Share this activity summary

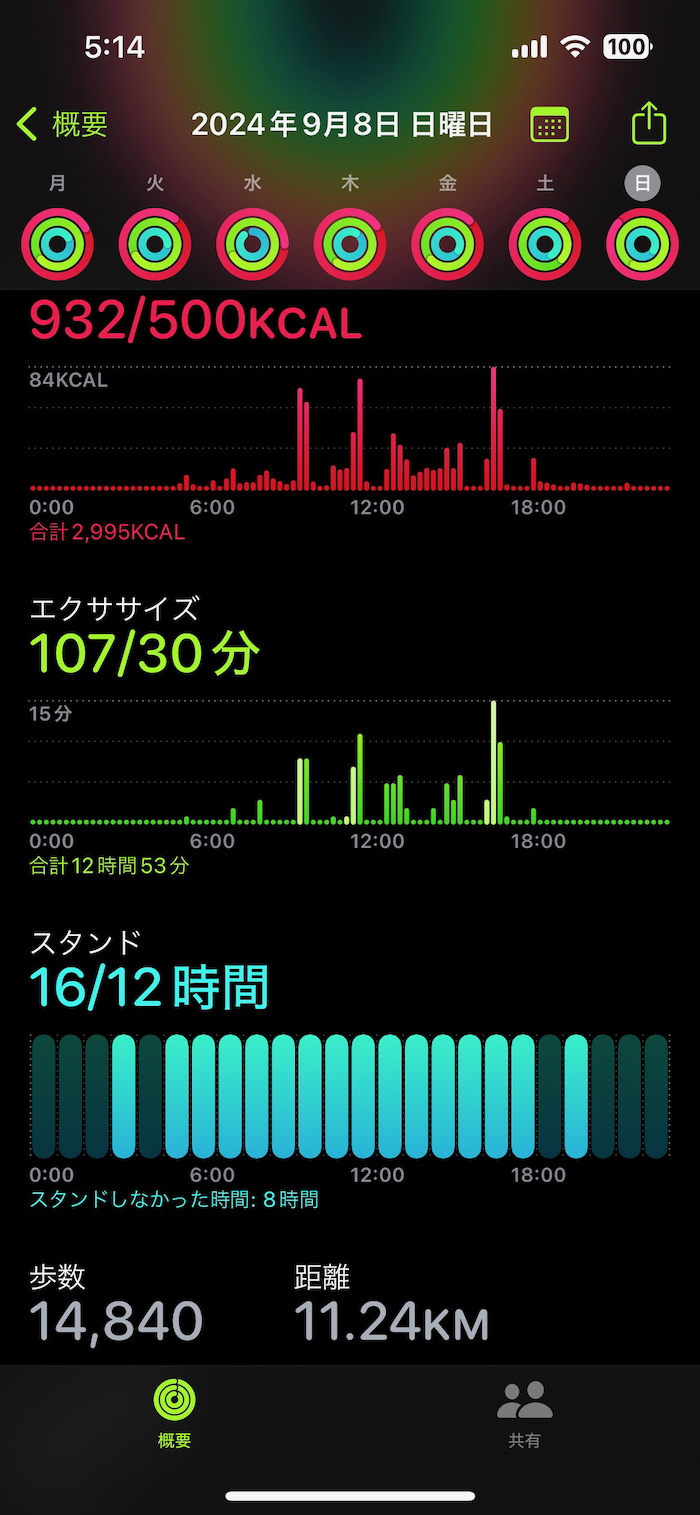(x=649, y=123)
